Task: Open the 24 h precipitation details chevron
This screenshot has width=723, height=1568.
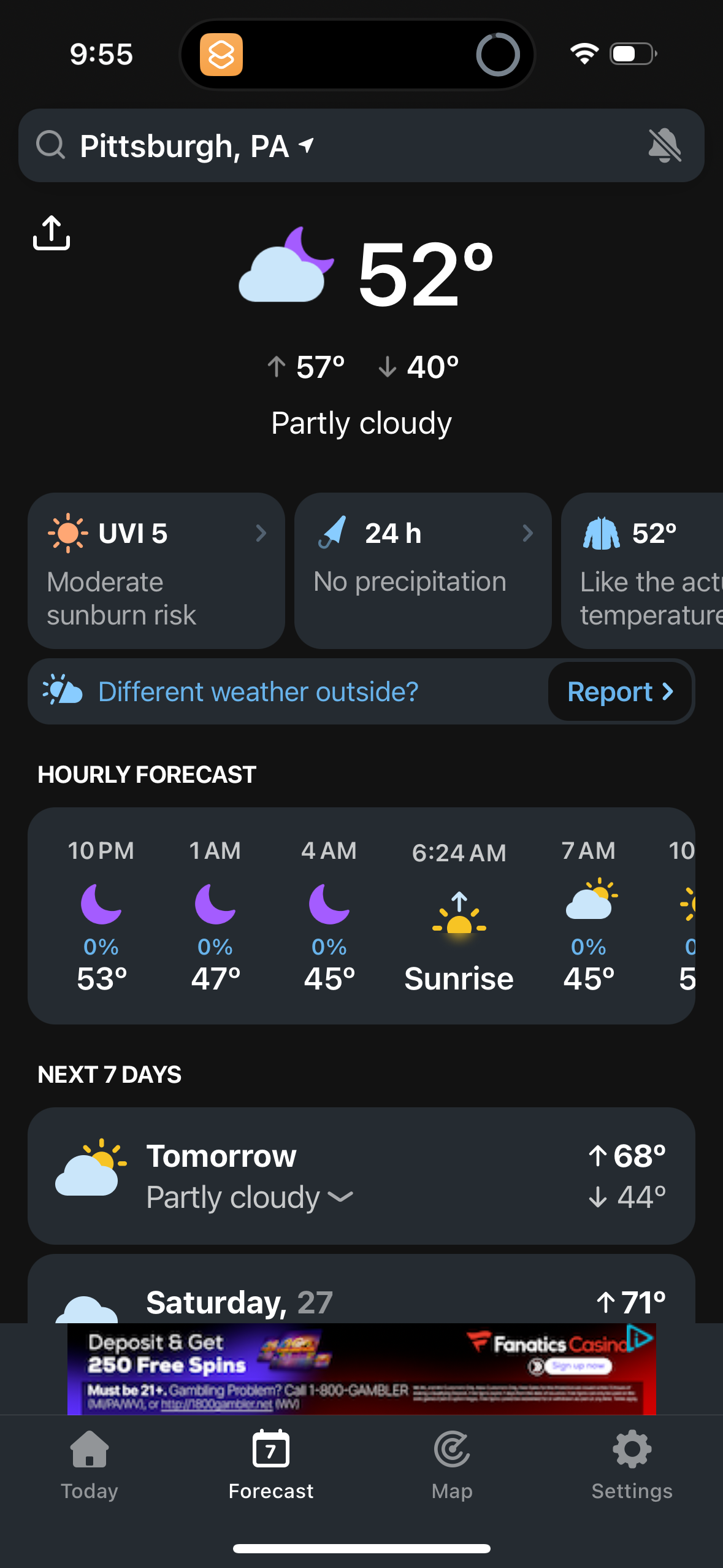Action: 528,533
